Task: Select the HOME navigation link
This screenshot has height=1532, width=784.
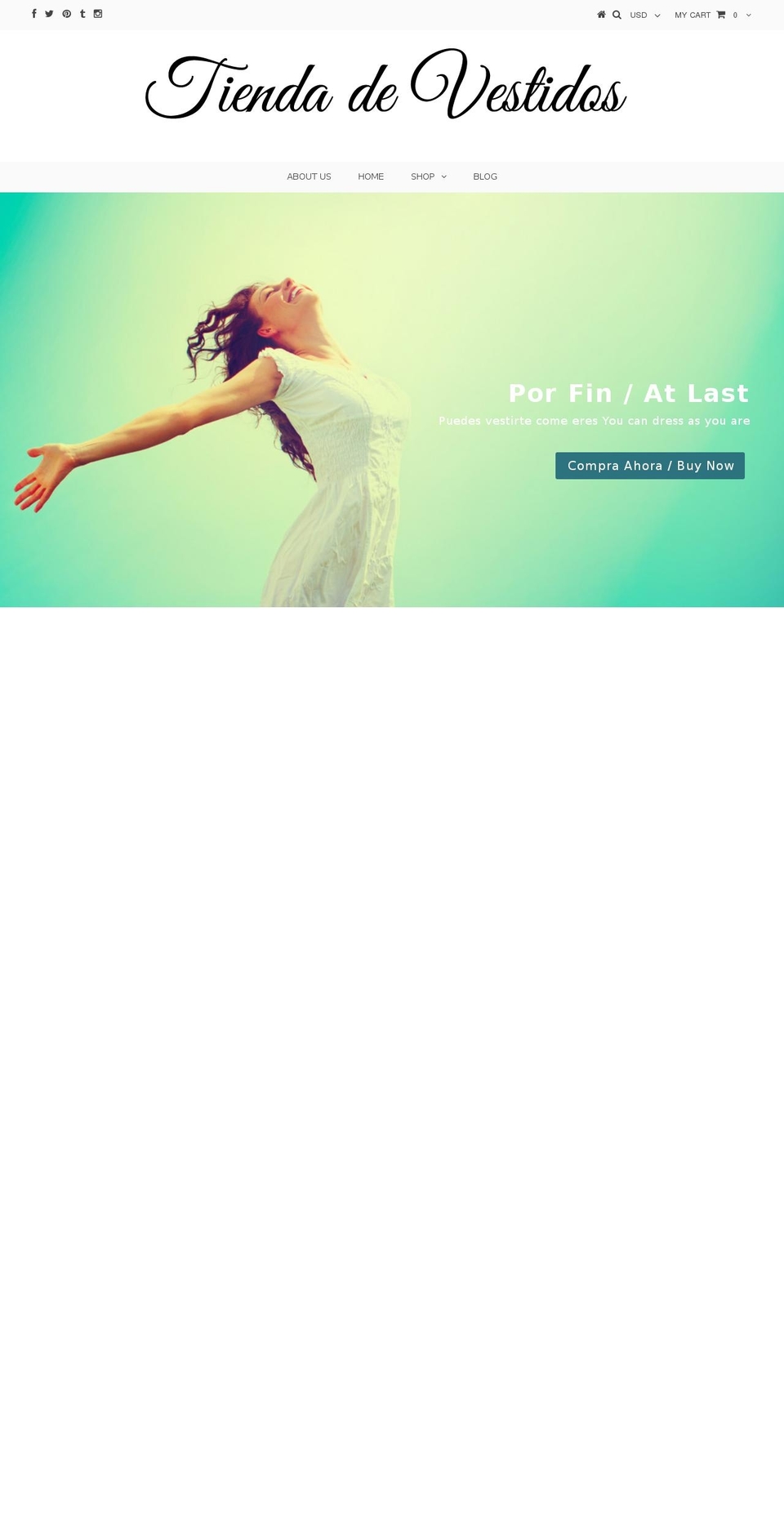Action: pos(371,176)
